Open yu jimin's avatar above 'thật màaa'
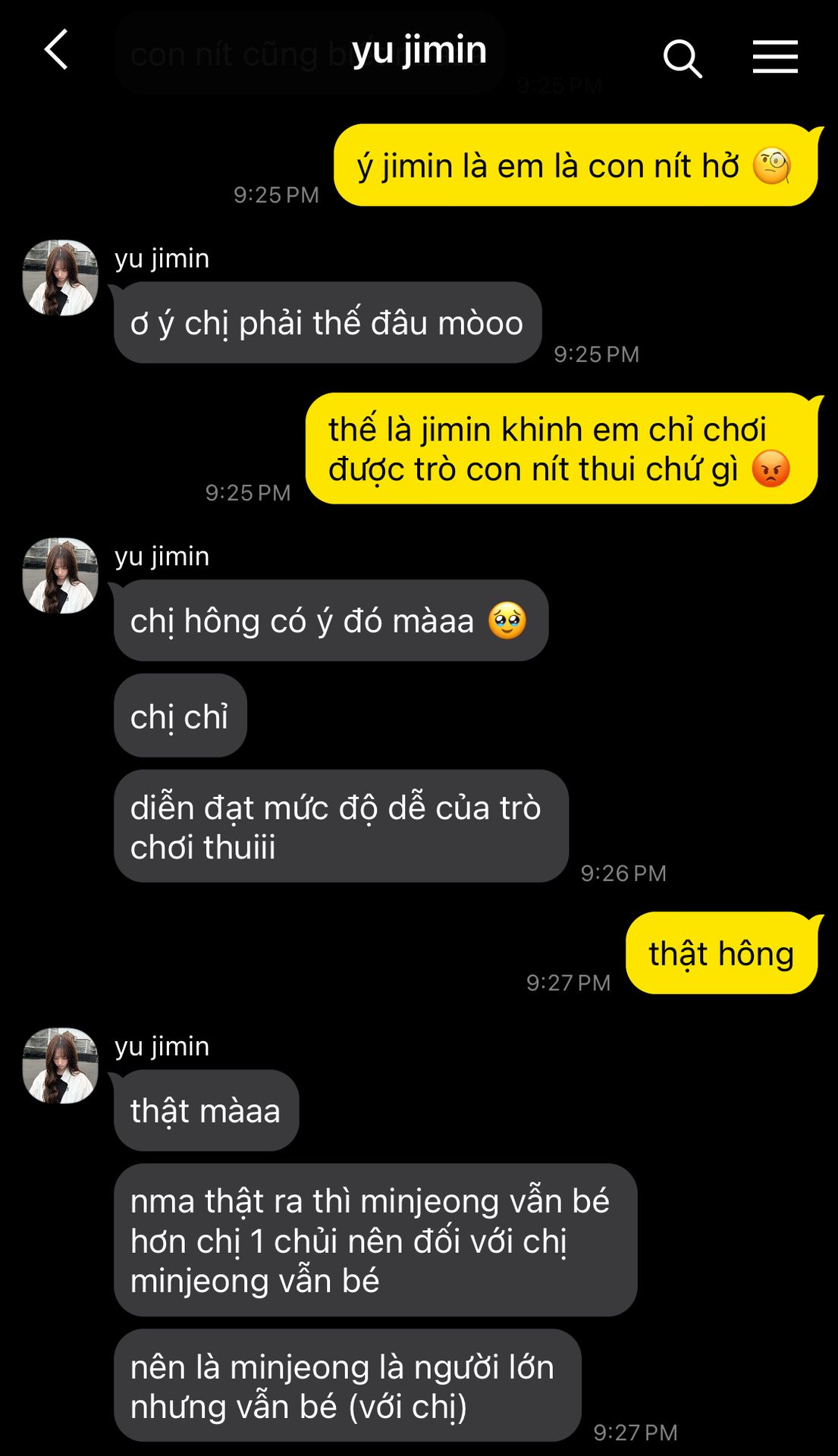The width and height of the screenshot is (838, 1456). click(61, 1065)
